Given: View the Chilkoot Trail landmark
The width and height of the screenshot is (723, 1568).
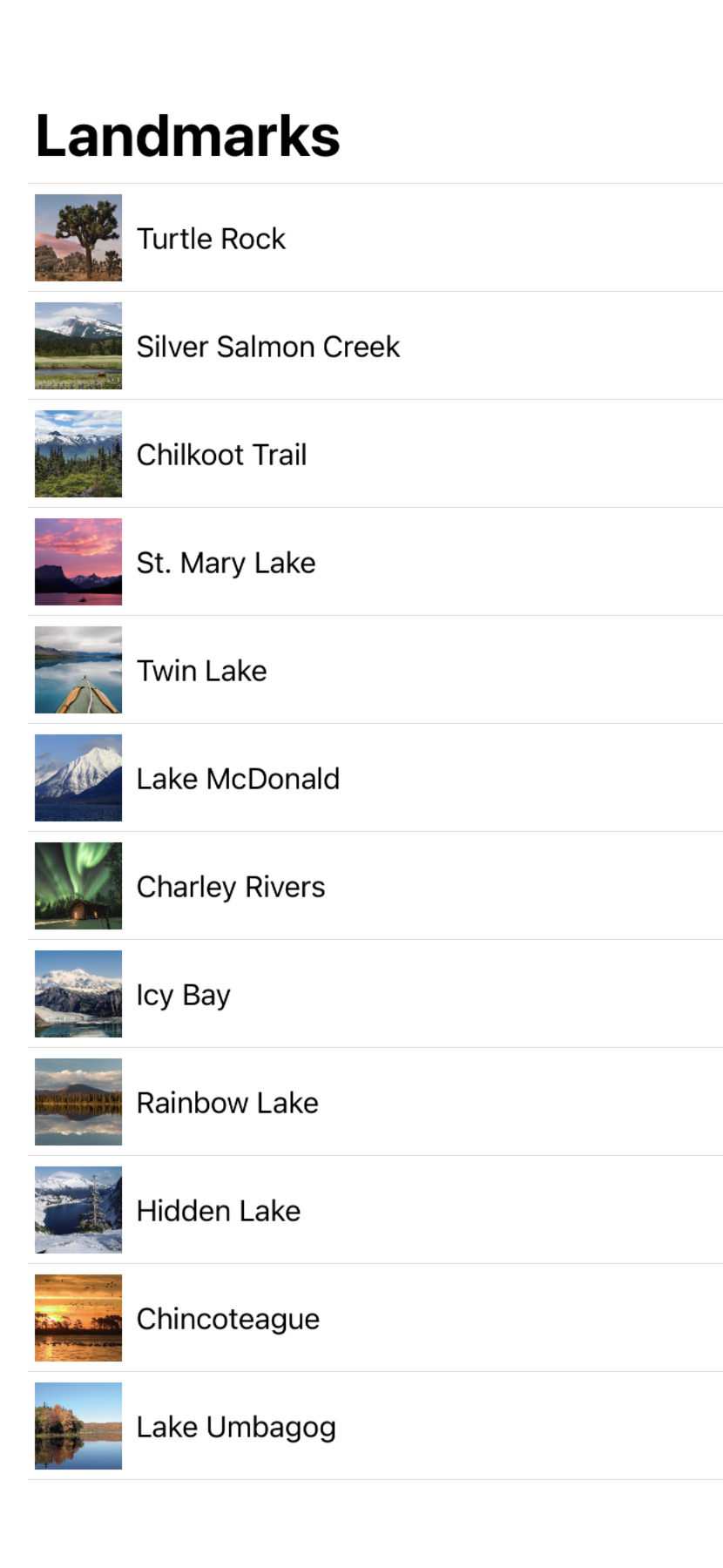Looking at the screenshot, I should coord(221,454).
